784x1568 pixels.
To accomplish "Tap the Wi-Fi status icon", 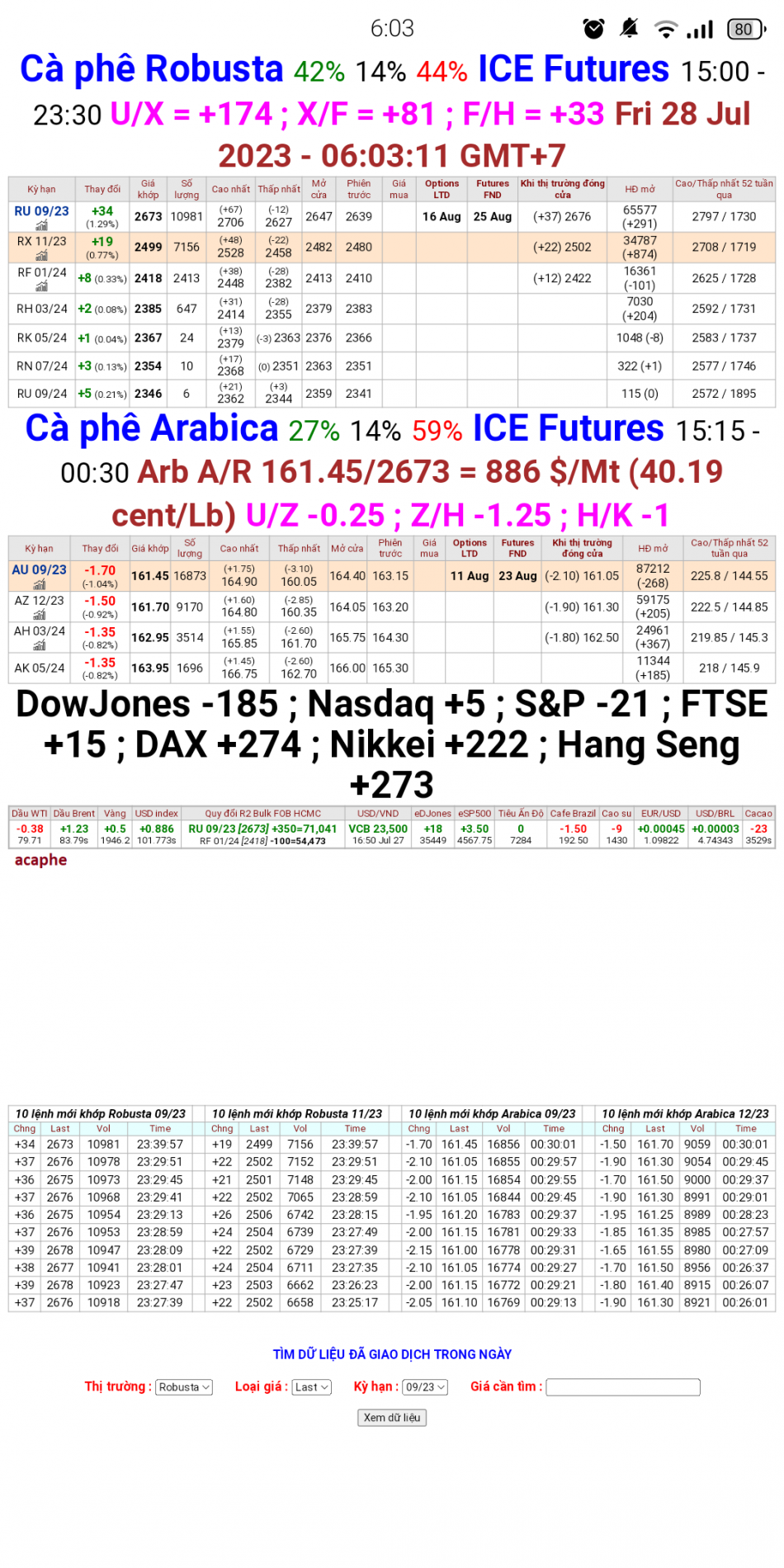I will click(665, 27).
